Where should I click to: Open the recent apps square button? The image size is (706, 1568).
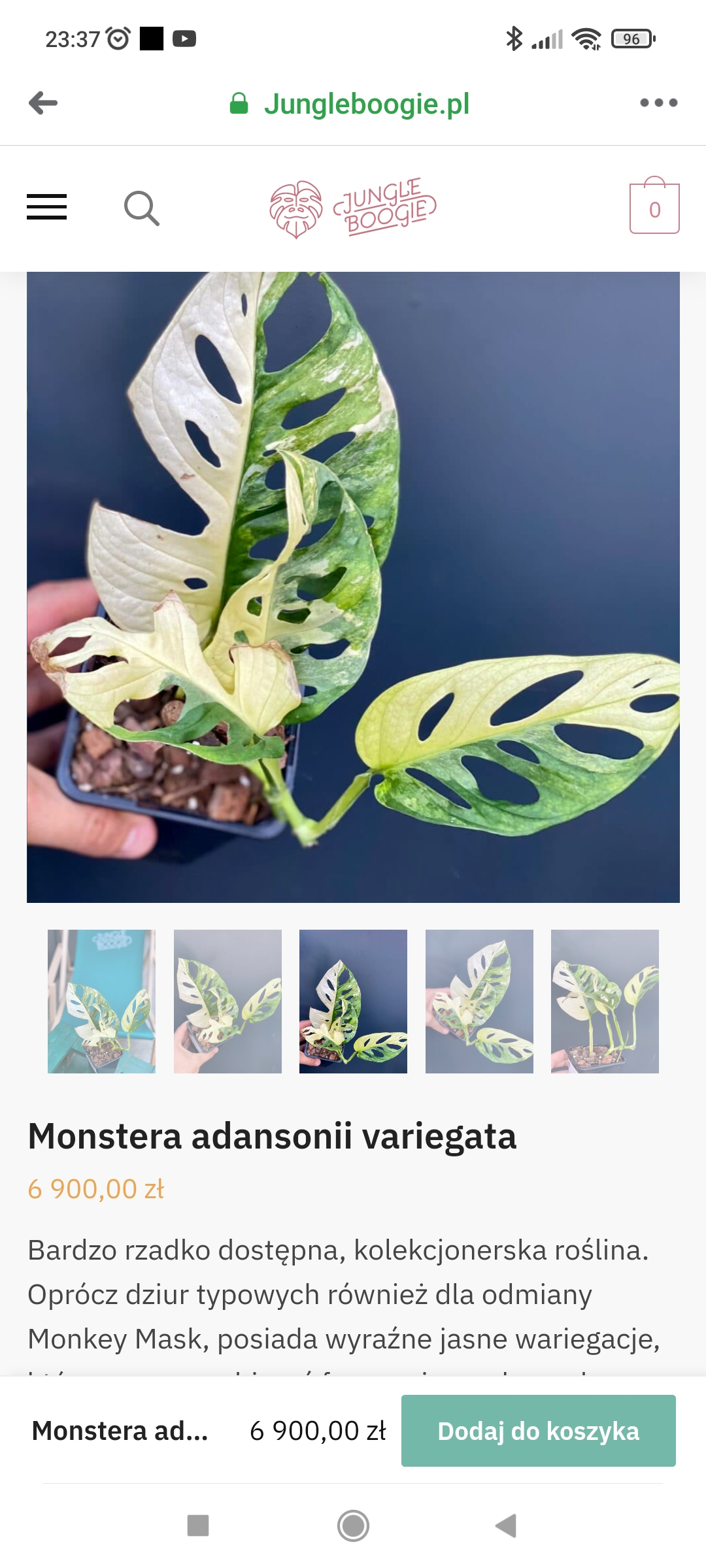[x=198, y=1526]
